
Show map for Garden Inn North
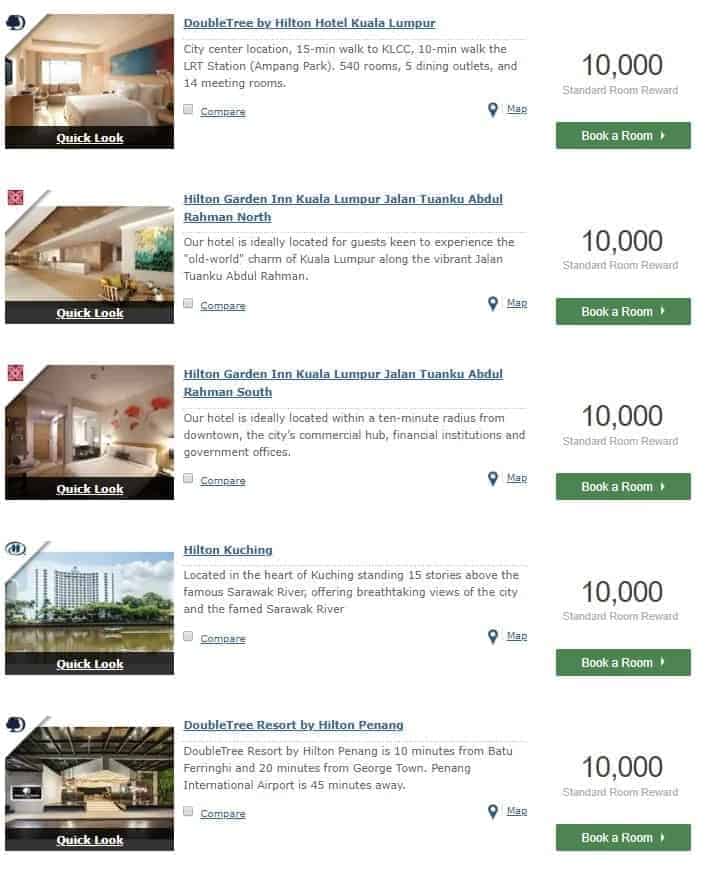click(x=516, y=303)
